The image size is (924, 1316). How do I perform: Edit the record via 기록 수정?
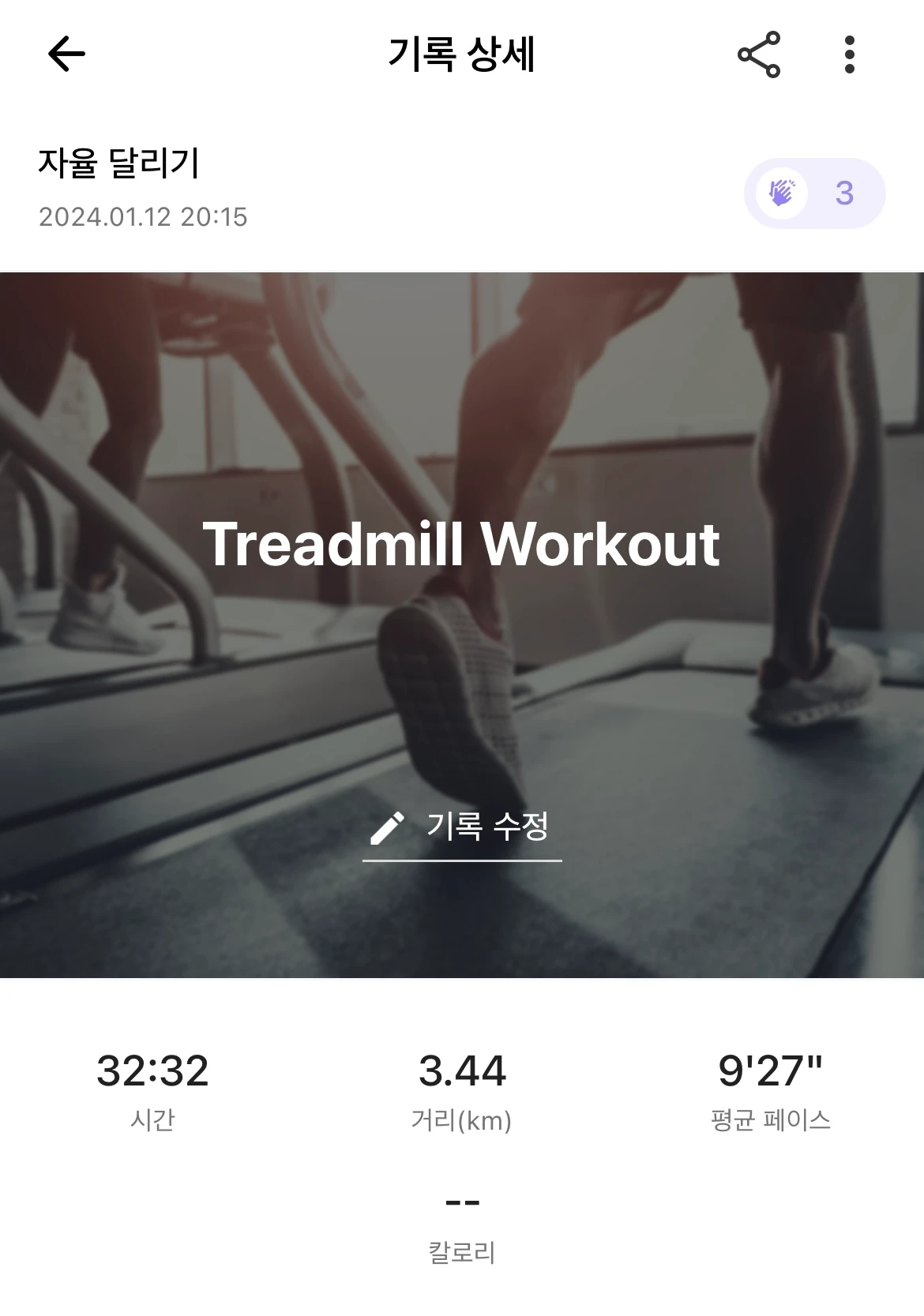point(462,827)
